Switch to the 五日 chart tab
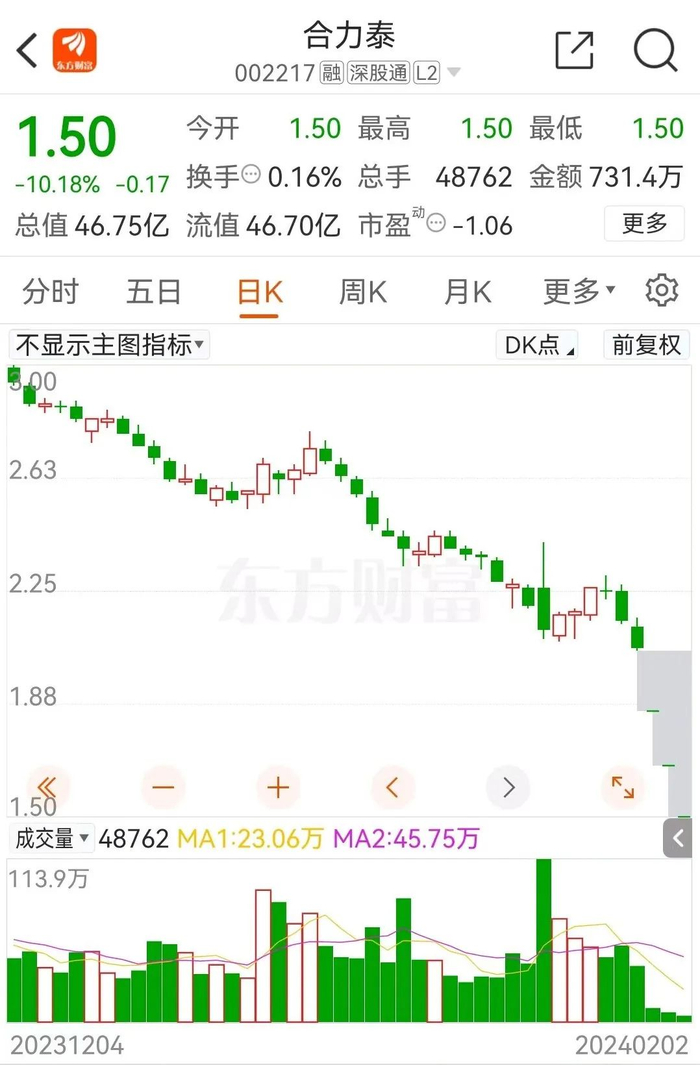 154,292
